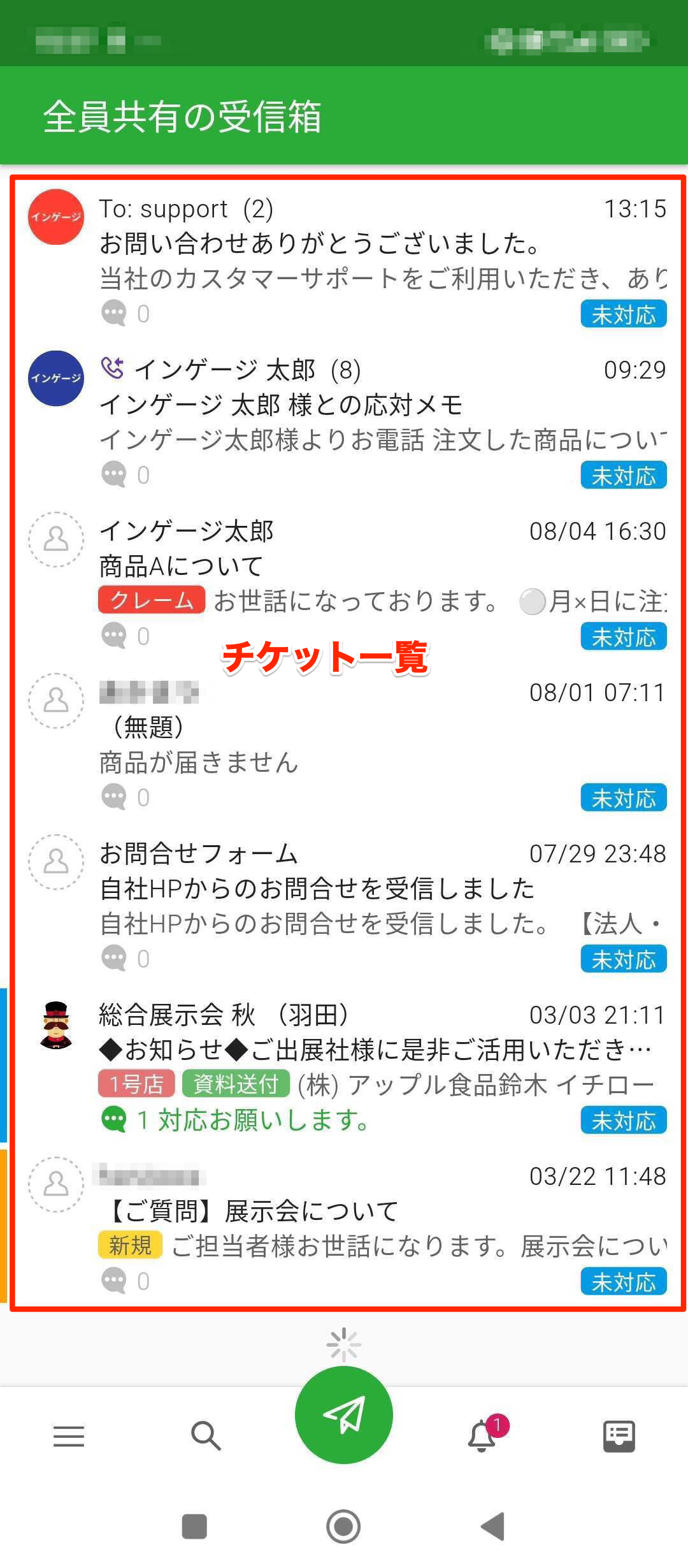Compose a new message with the paper plane button
Viewport: 688px width, 1568px height.
point(344,1415)
